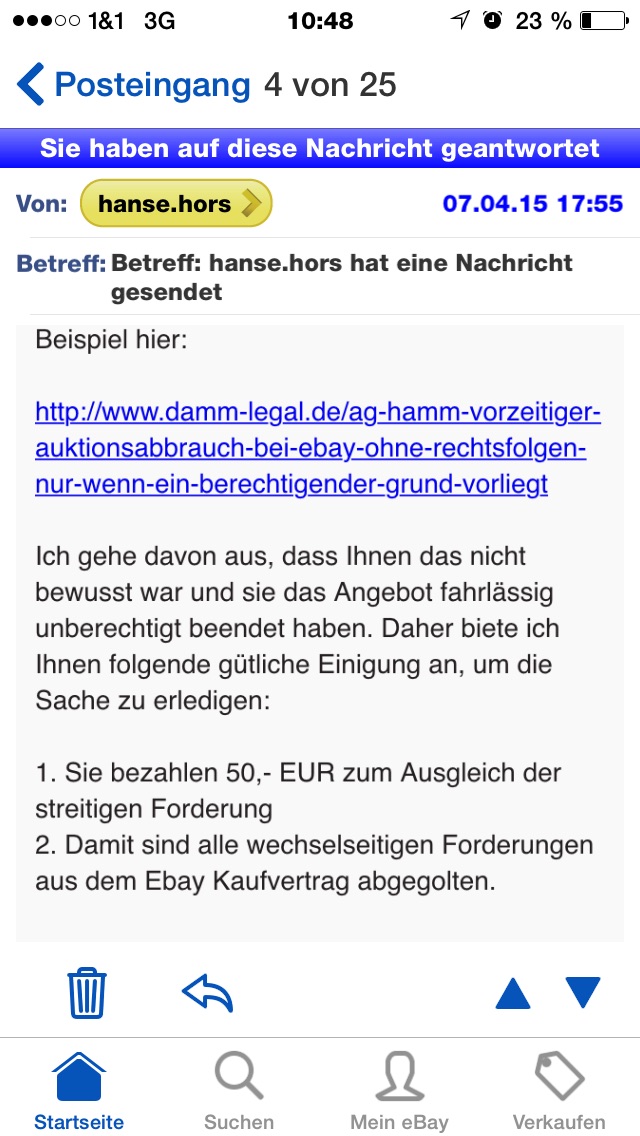Open the damm-legal.de link
This screenshot has height=1136, width=640.
317,449
